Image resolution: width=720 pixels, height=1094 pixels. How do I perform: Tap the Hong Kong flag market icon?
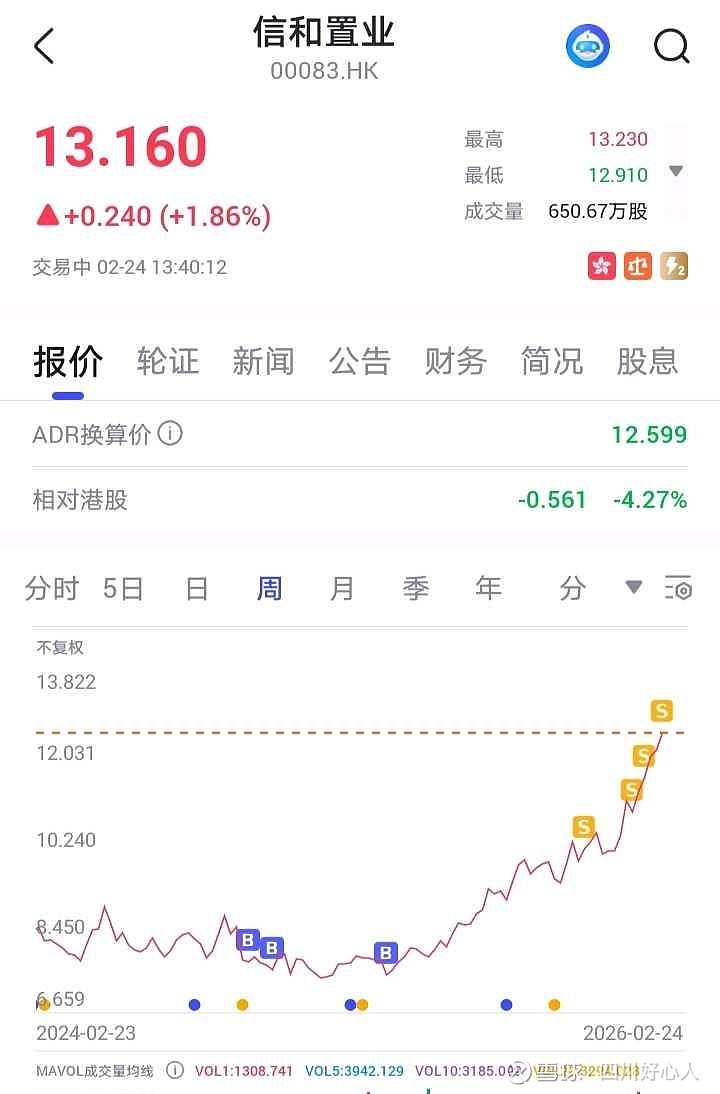[x=601, y=266]
